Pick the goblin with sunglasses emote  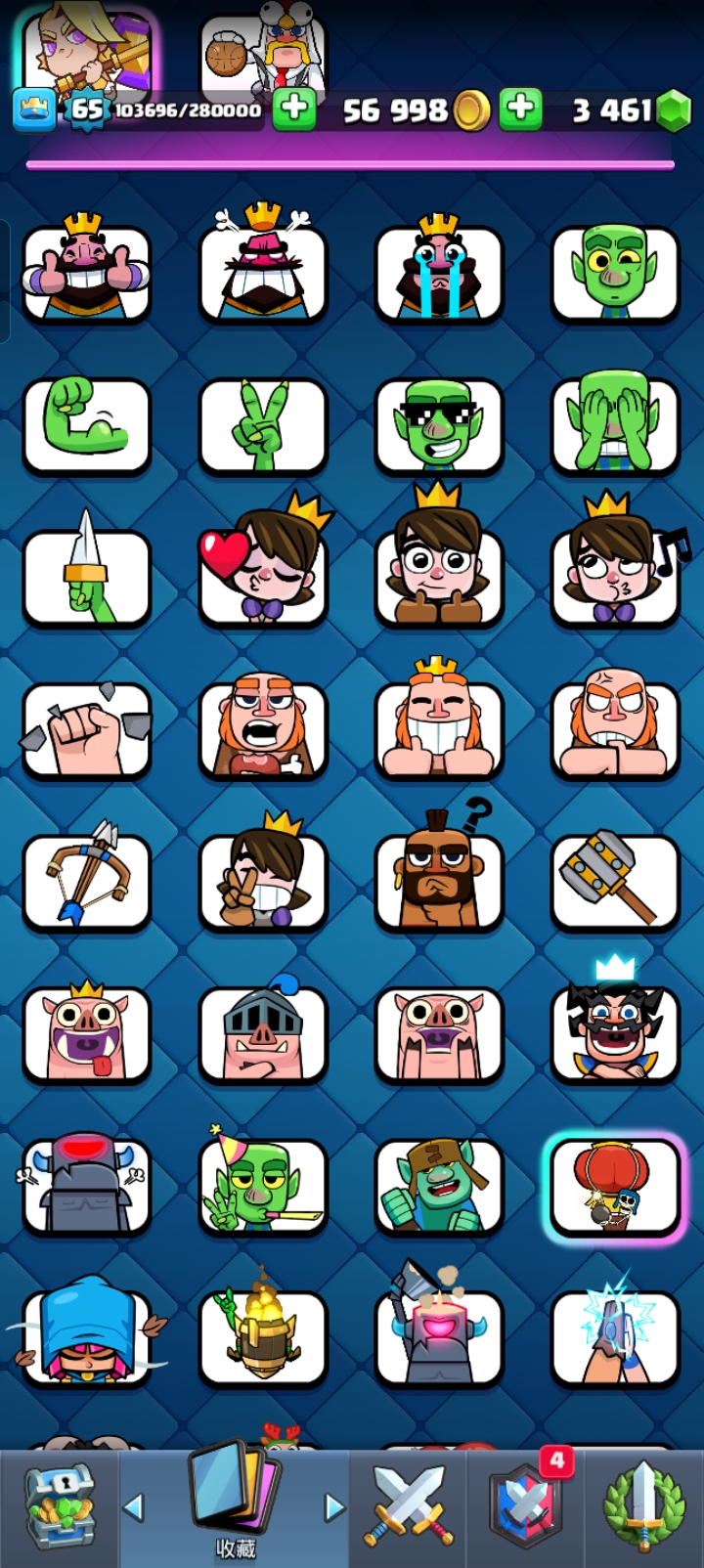pos(439,425)
